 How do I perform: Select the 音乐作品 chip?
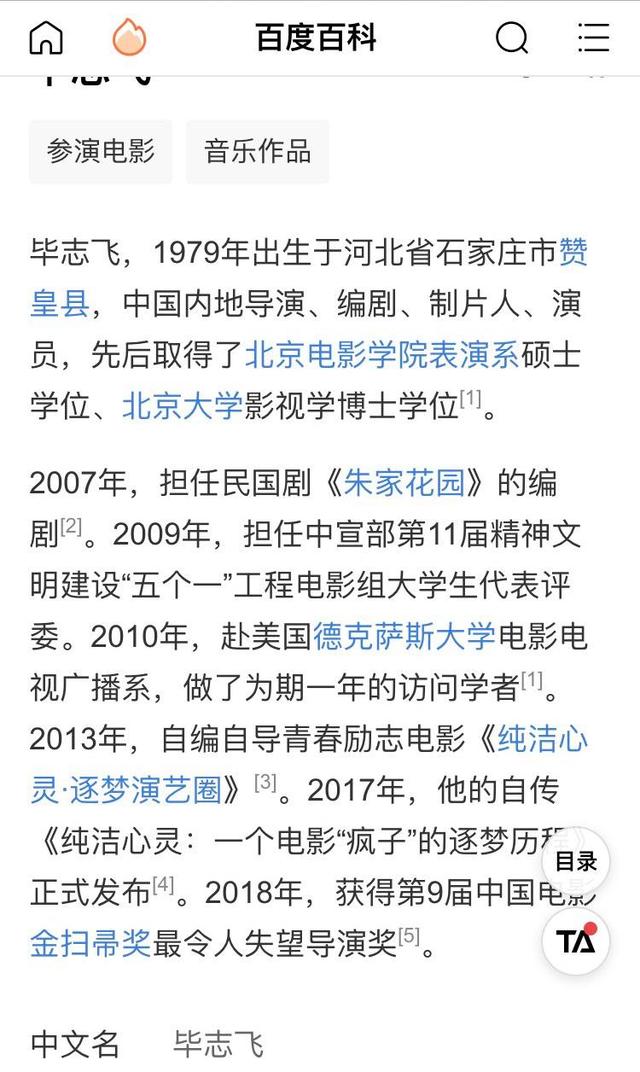click(x=258, y=152)
